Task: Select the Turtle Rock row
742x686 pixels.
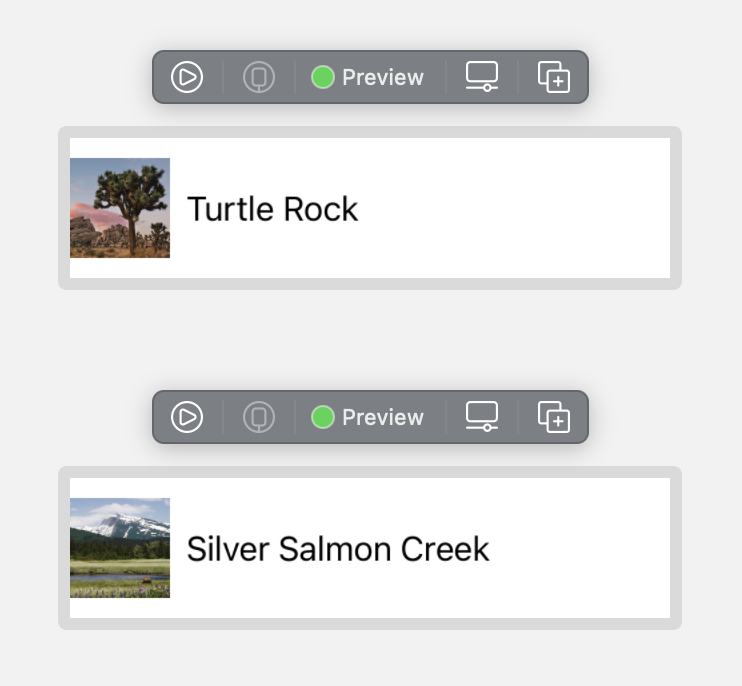Action: point(370,208)
